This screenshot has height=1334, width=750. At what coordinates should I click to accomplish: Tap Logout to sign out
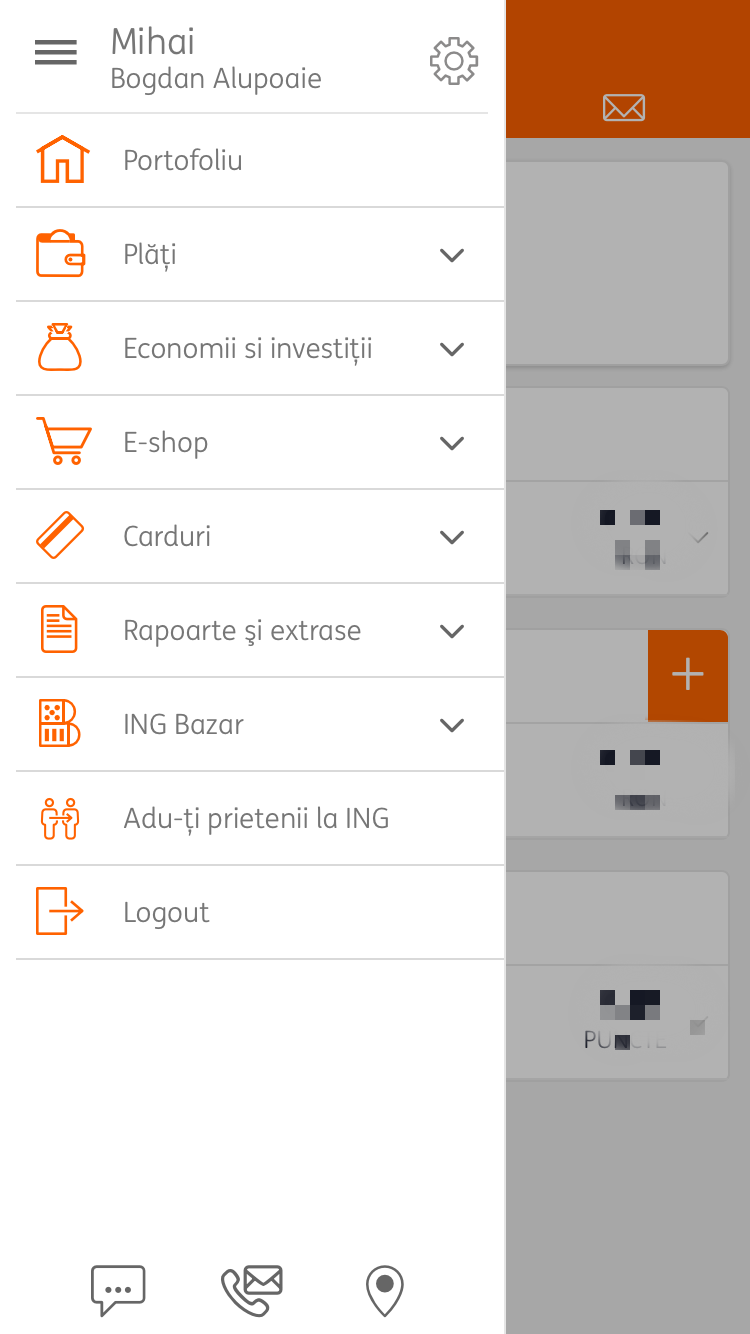(260, 913)
